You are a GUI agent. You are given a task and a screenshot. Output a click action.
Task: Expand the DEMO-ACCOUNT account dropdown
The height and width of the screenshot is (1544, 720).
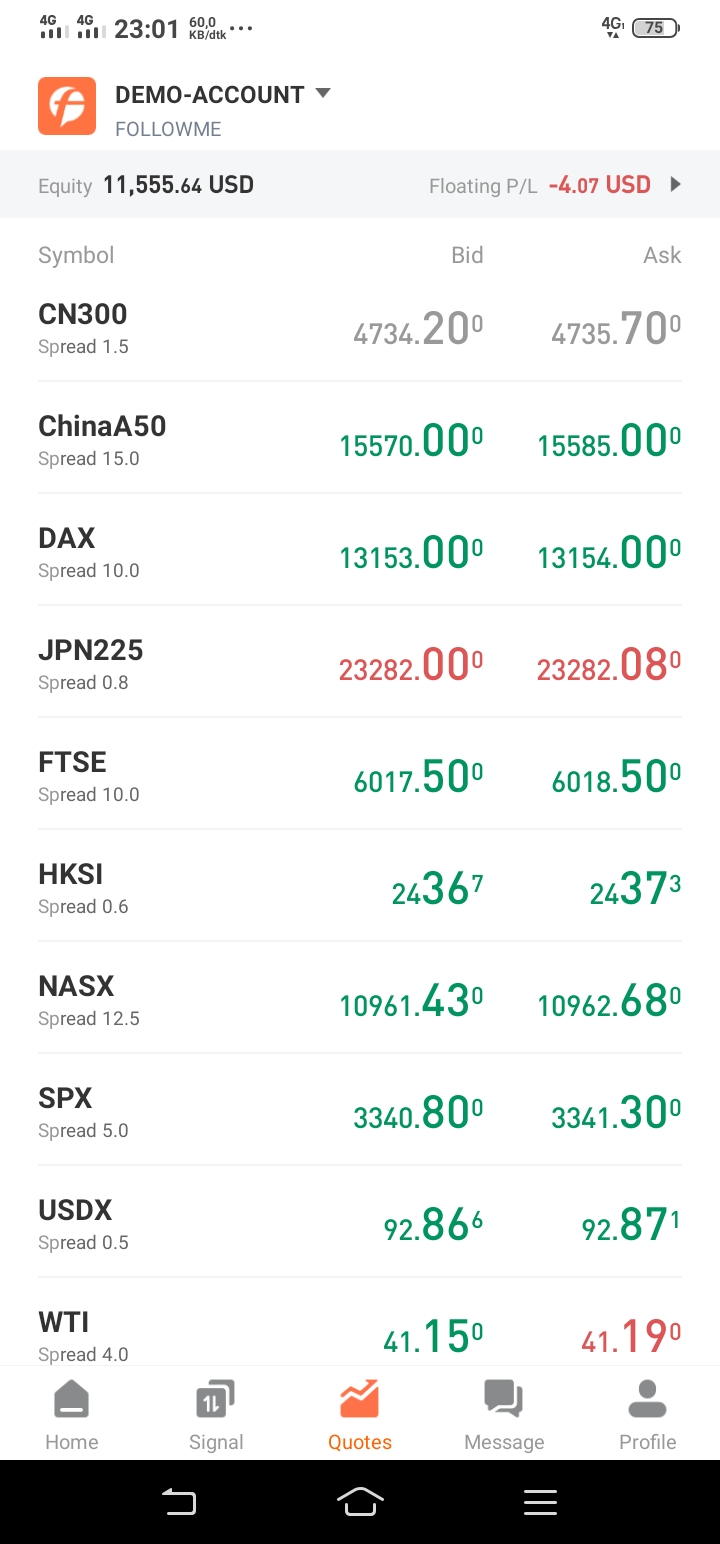pos(323,94)
